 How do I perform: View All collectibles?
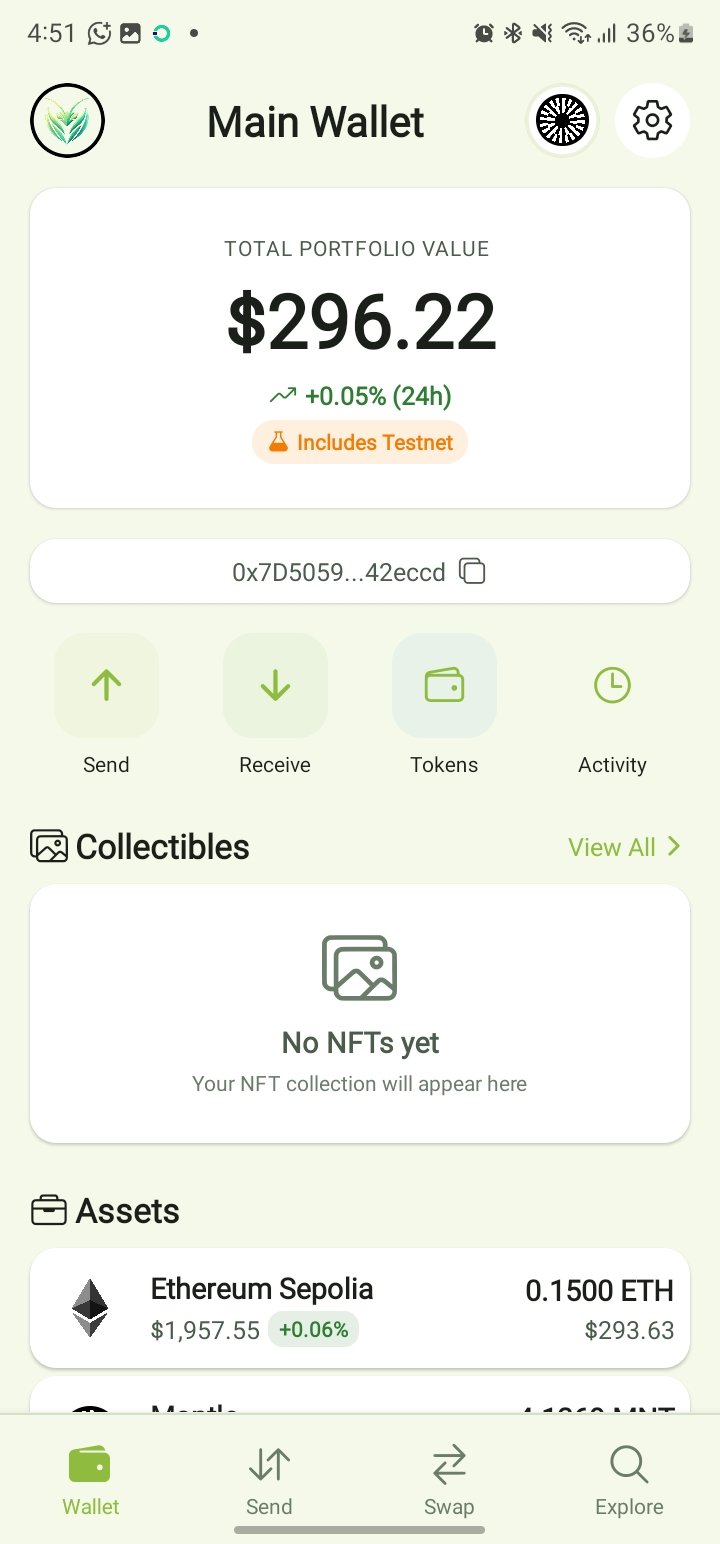(624, 847)
